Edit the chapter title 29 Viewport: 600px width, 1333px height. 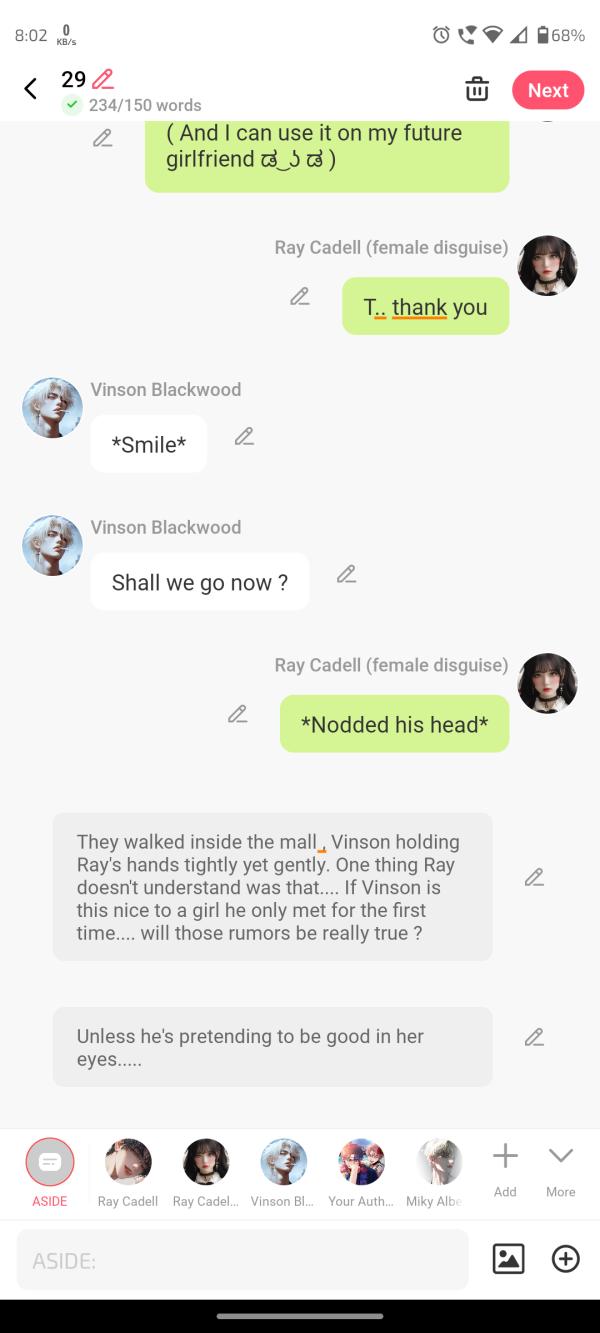102,79
